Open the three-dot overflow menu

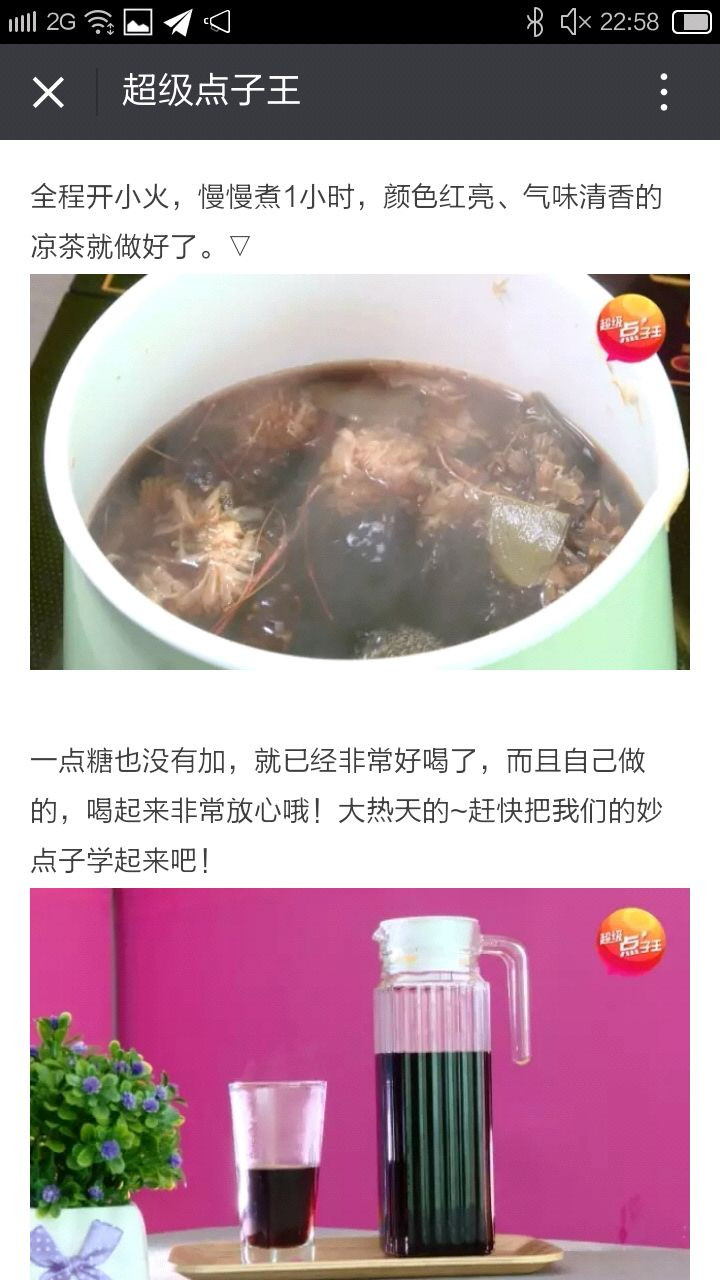[x=663, y=92]
